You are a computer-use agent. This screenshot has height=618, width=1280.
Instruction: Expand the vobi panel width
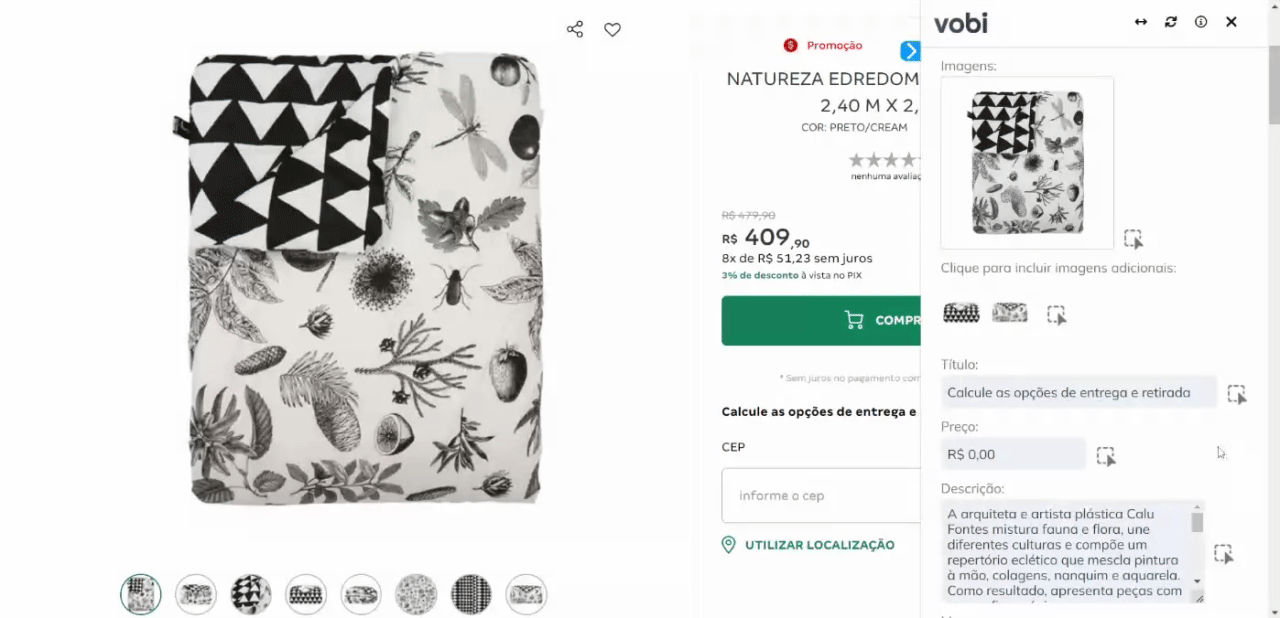(x=1140, y=22)
